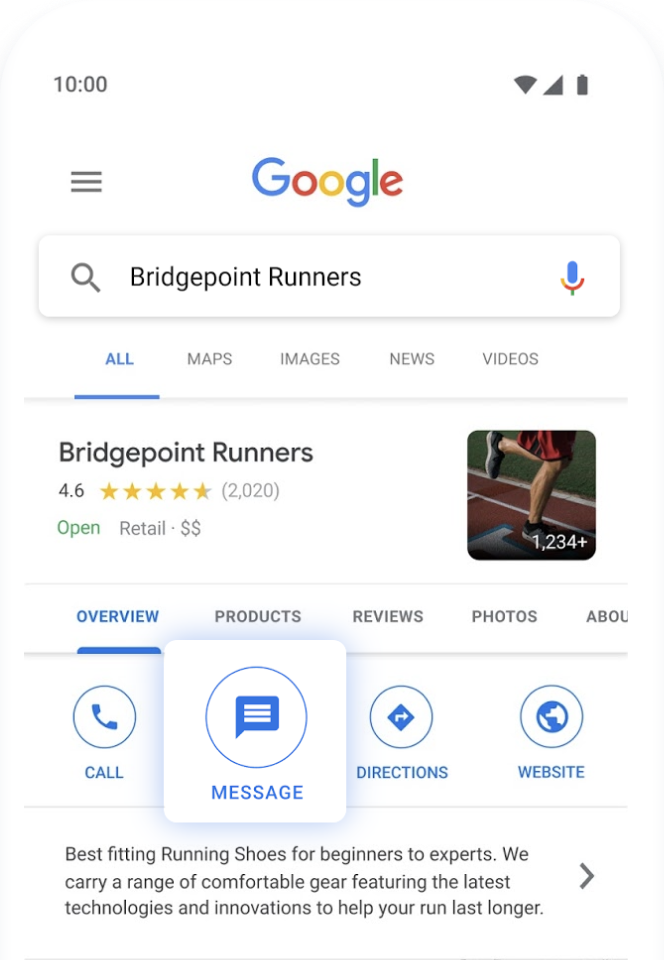
Task: Visit the Bridgepoint Runners website
Action: (551, 717)
